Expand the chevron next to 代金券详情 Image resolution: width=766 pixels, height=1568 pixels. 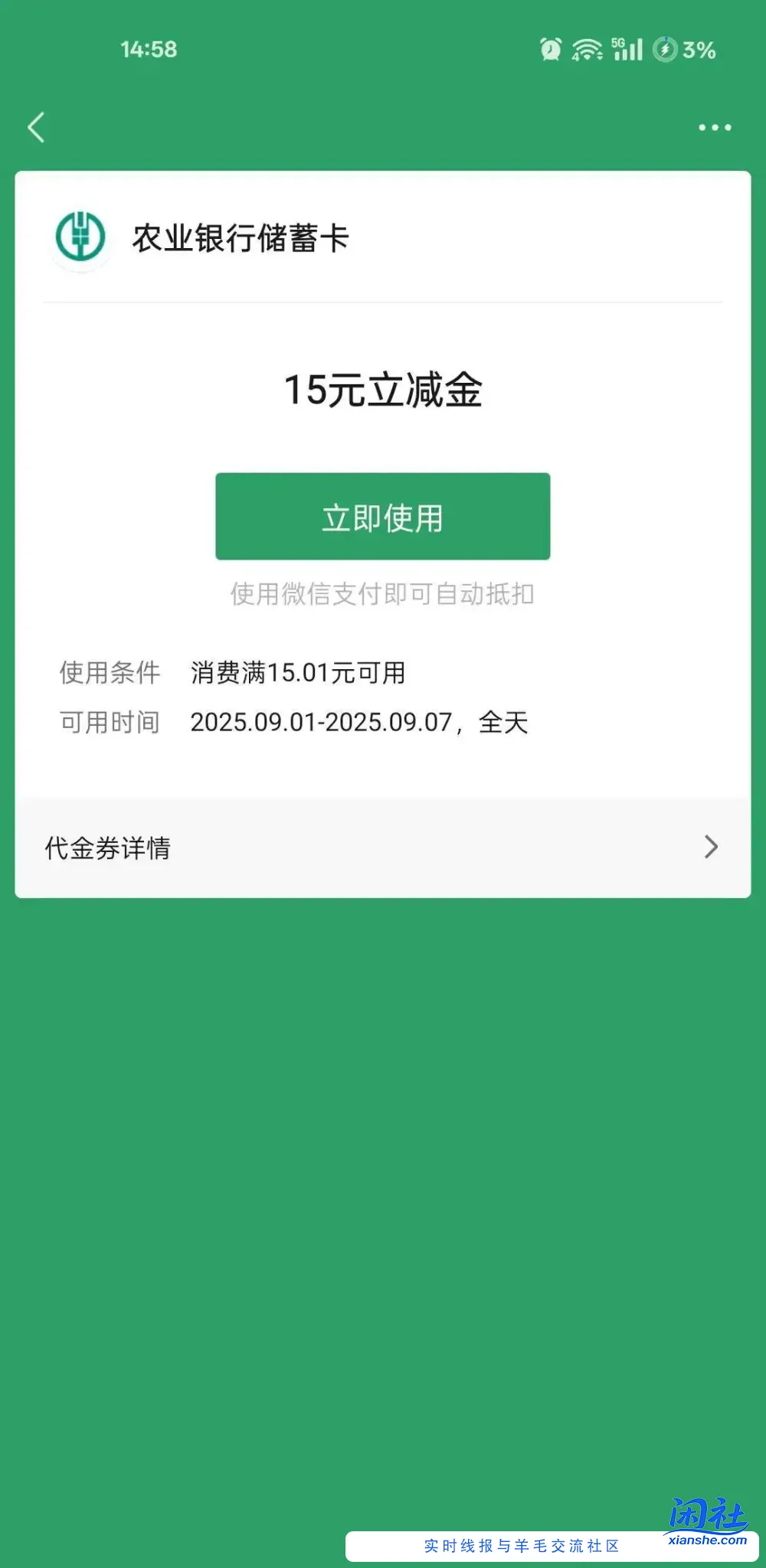710,848
